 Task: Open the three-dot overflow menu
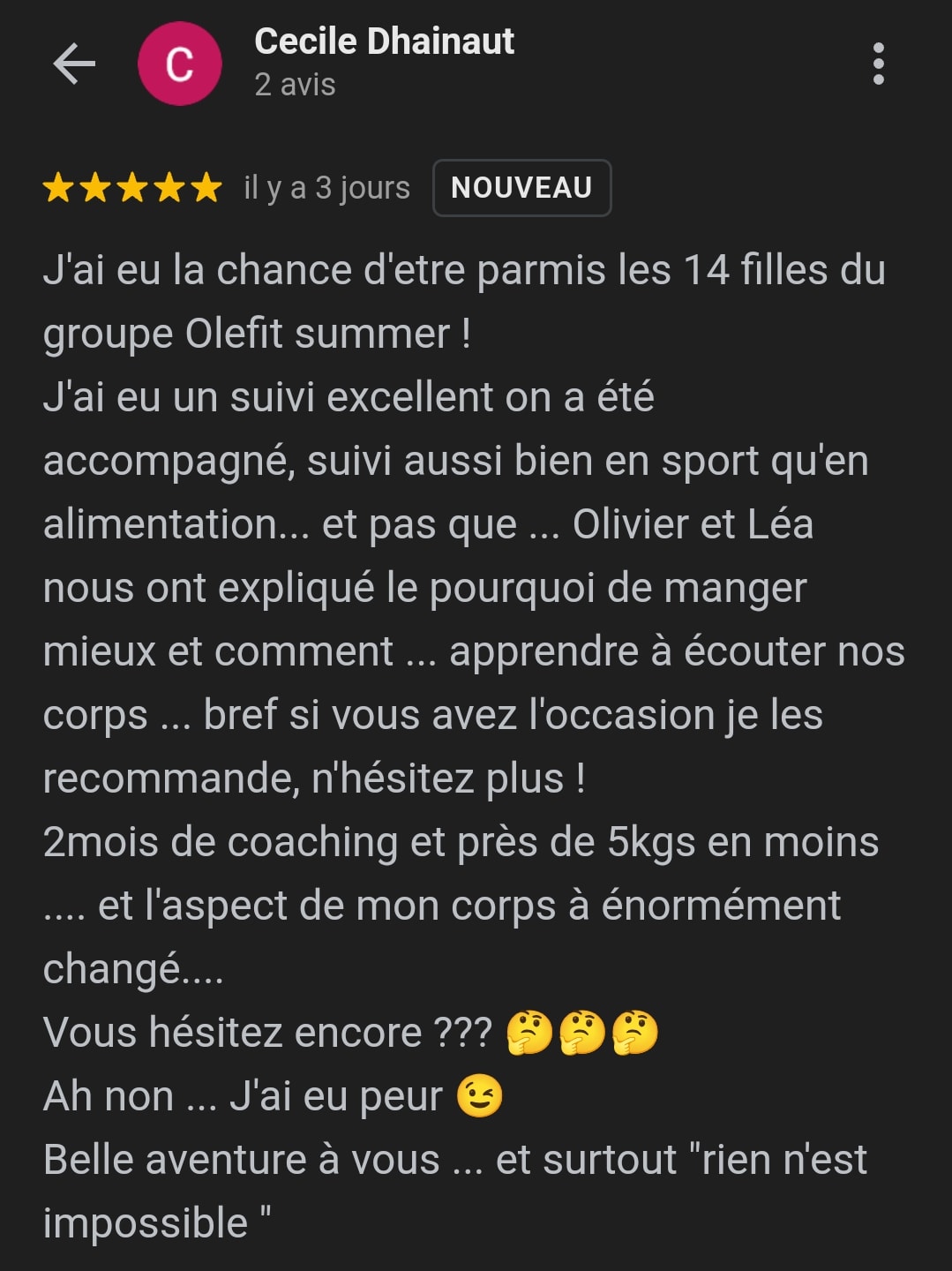pyautogui.click(x=877, y=64)
